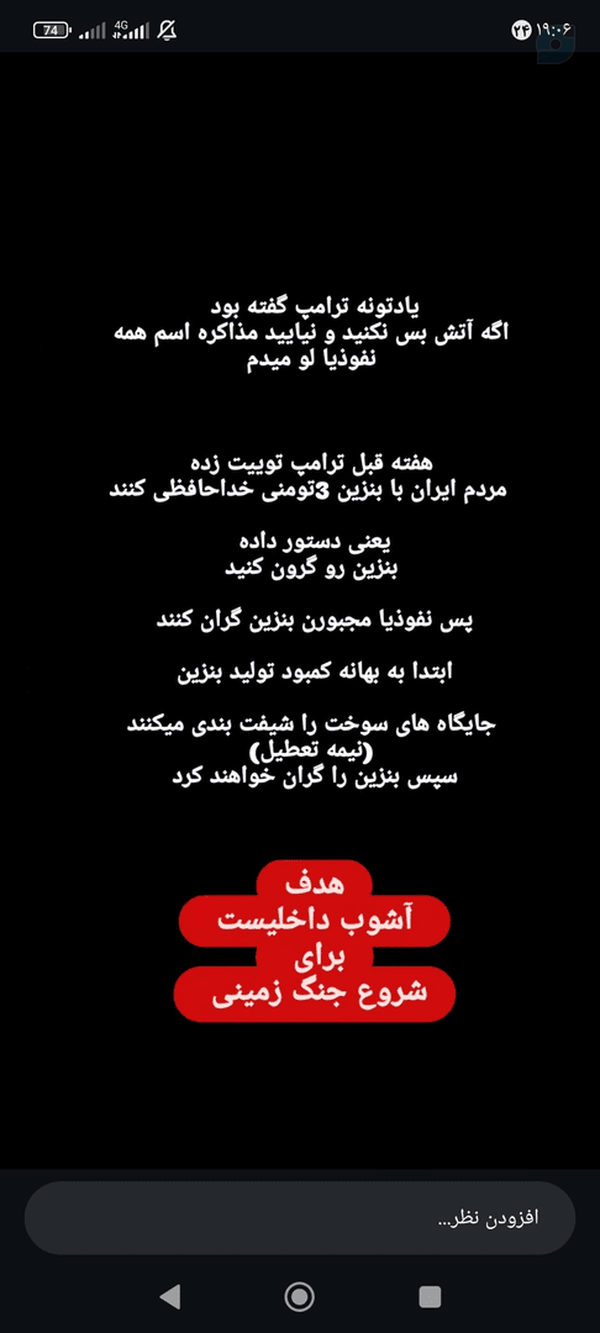Tap the add comment field
Image resolution: width=600 pixels, height=1333 pixels.
(x=300, y=1218)
